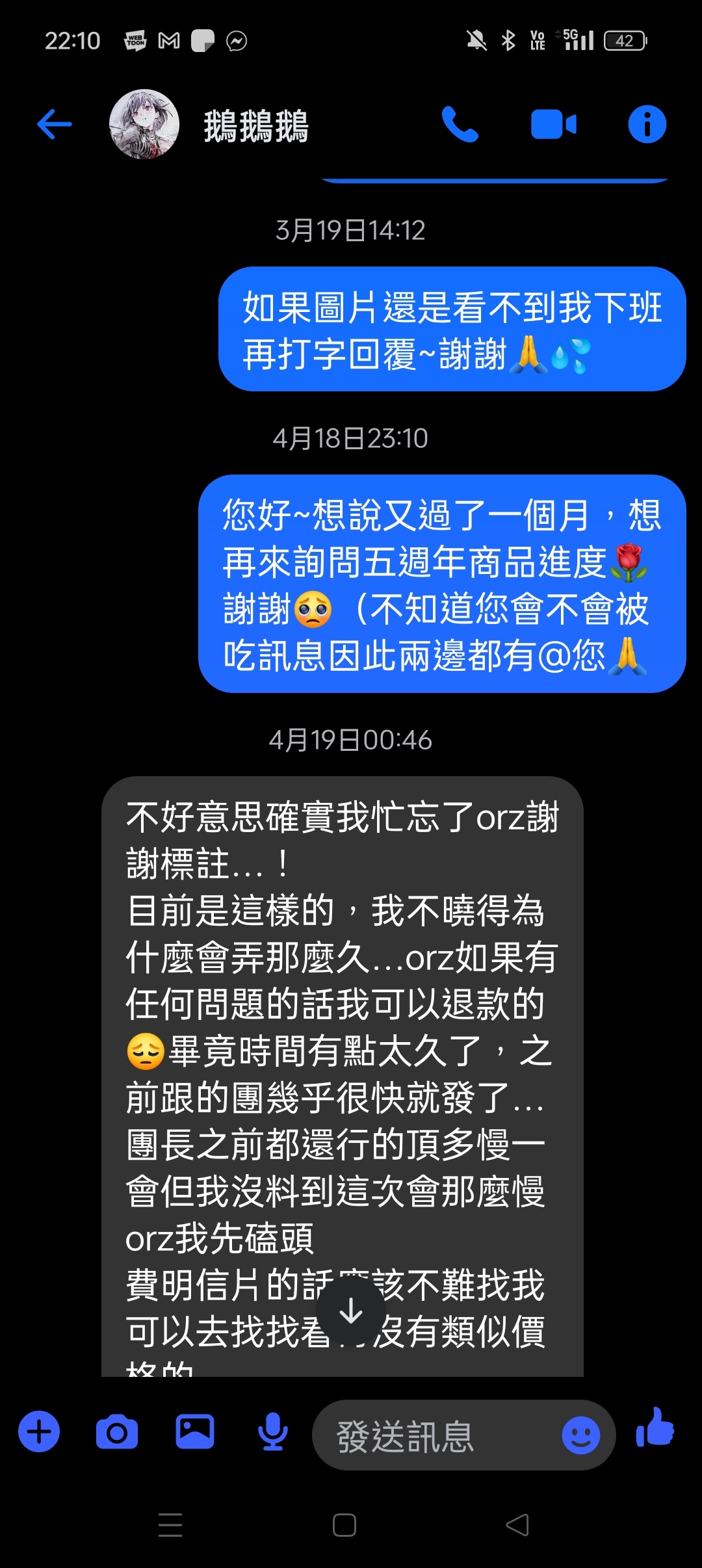Start a voice call with 鵝鵝鵝
The width and height of the screenshot is (702, 1568).
[460, 124]
